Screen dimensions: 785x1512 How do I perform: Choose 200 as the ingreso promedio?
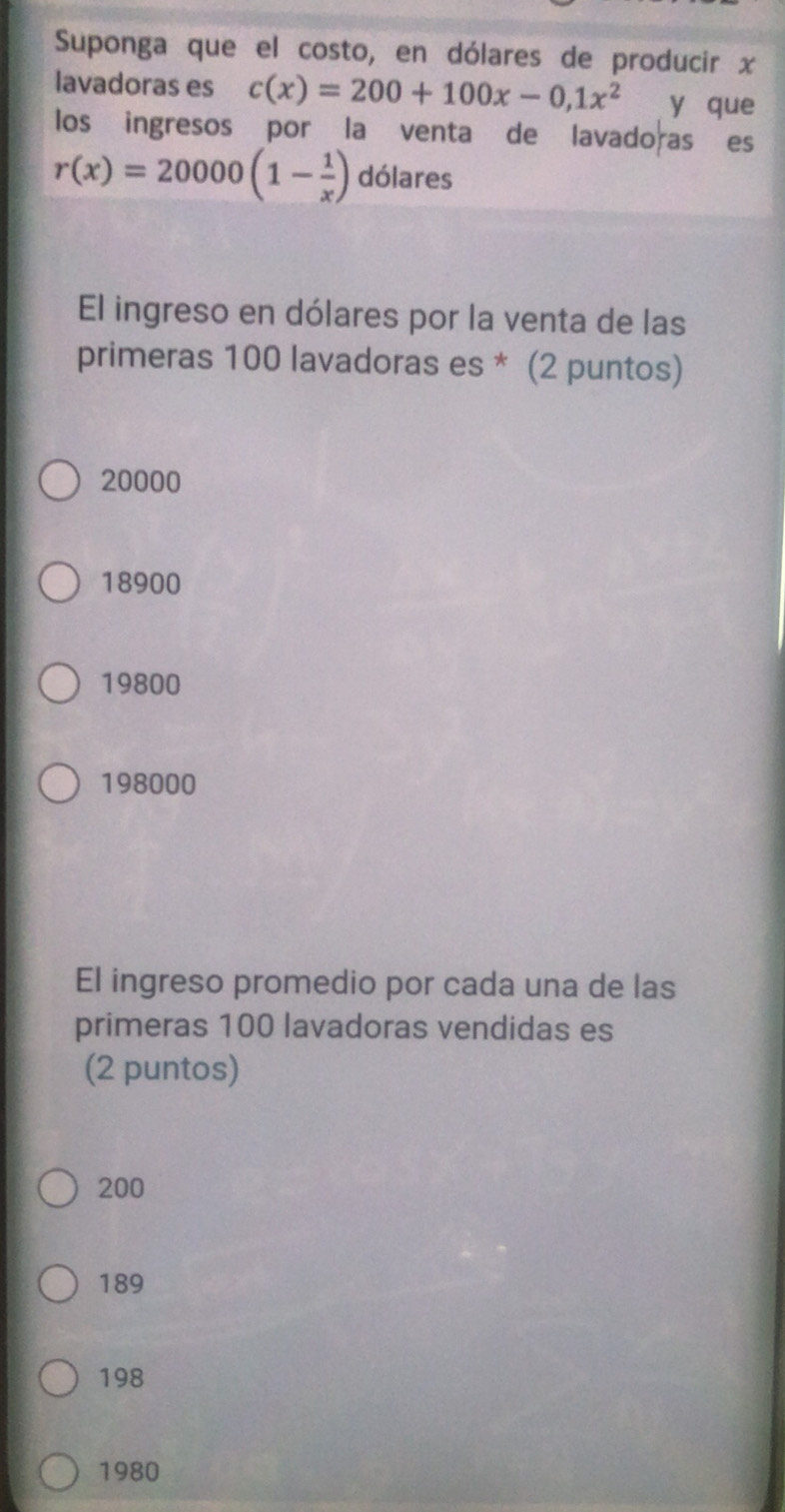[x=59, y=1189]
